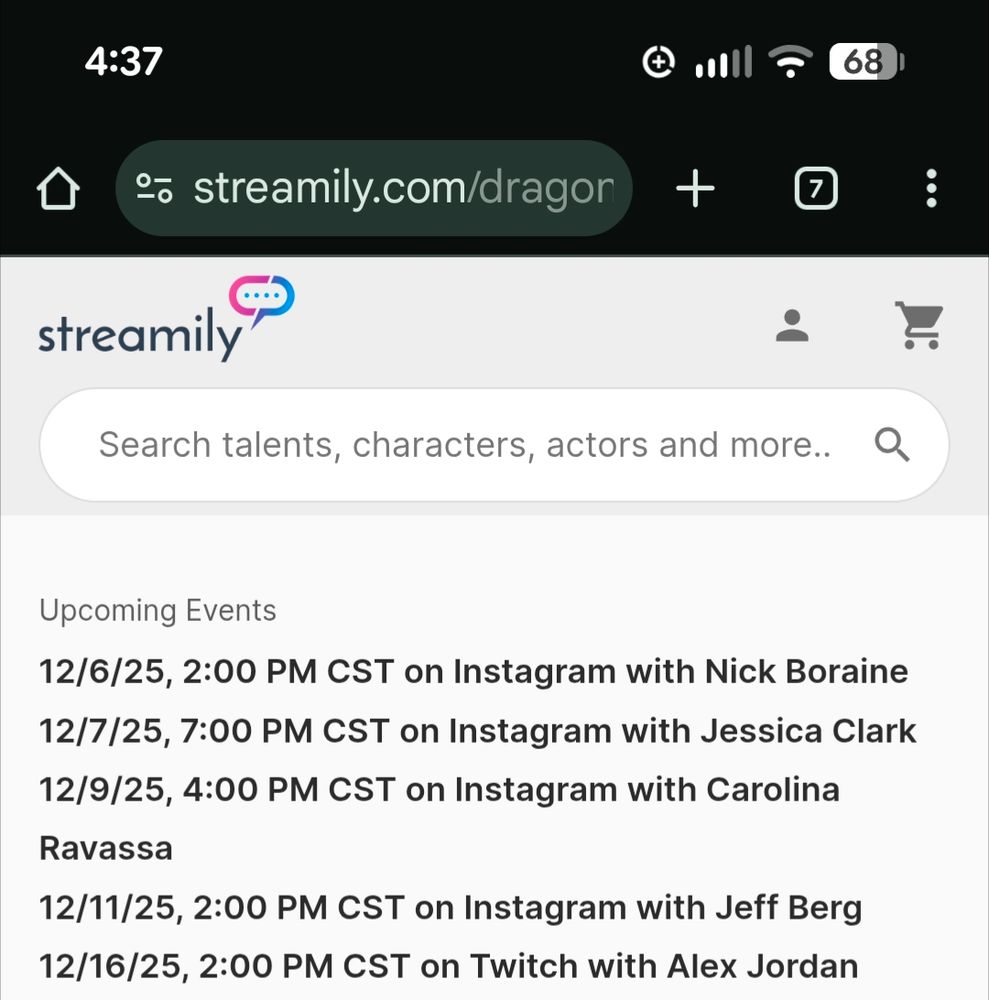Click the Carolina Ravassa event listing

tap(438, 789)
